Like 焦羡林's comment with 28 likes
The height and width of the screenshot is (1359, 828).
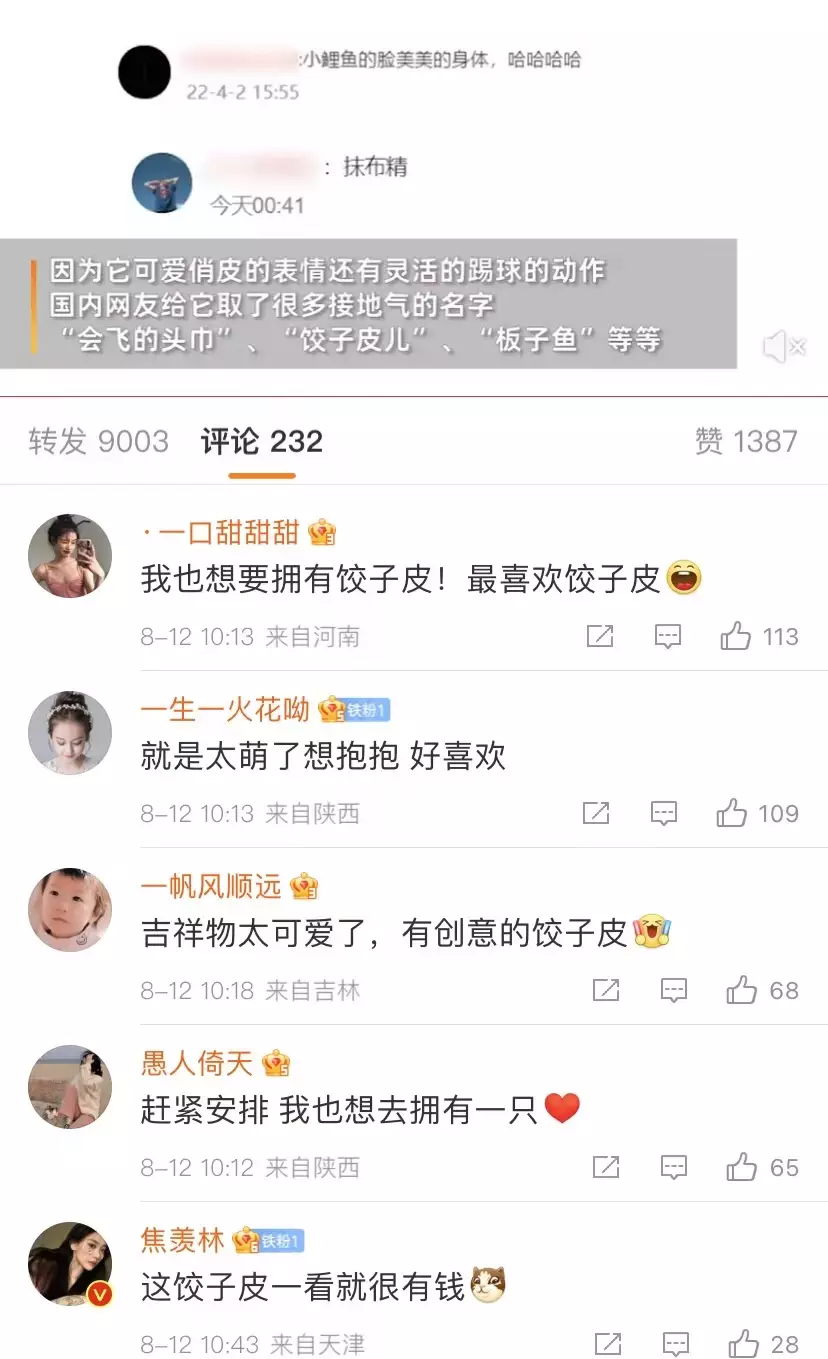pos(744,1343)
